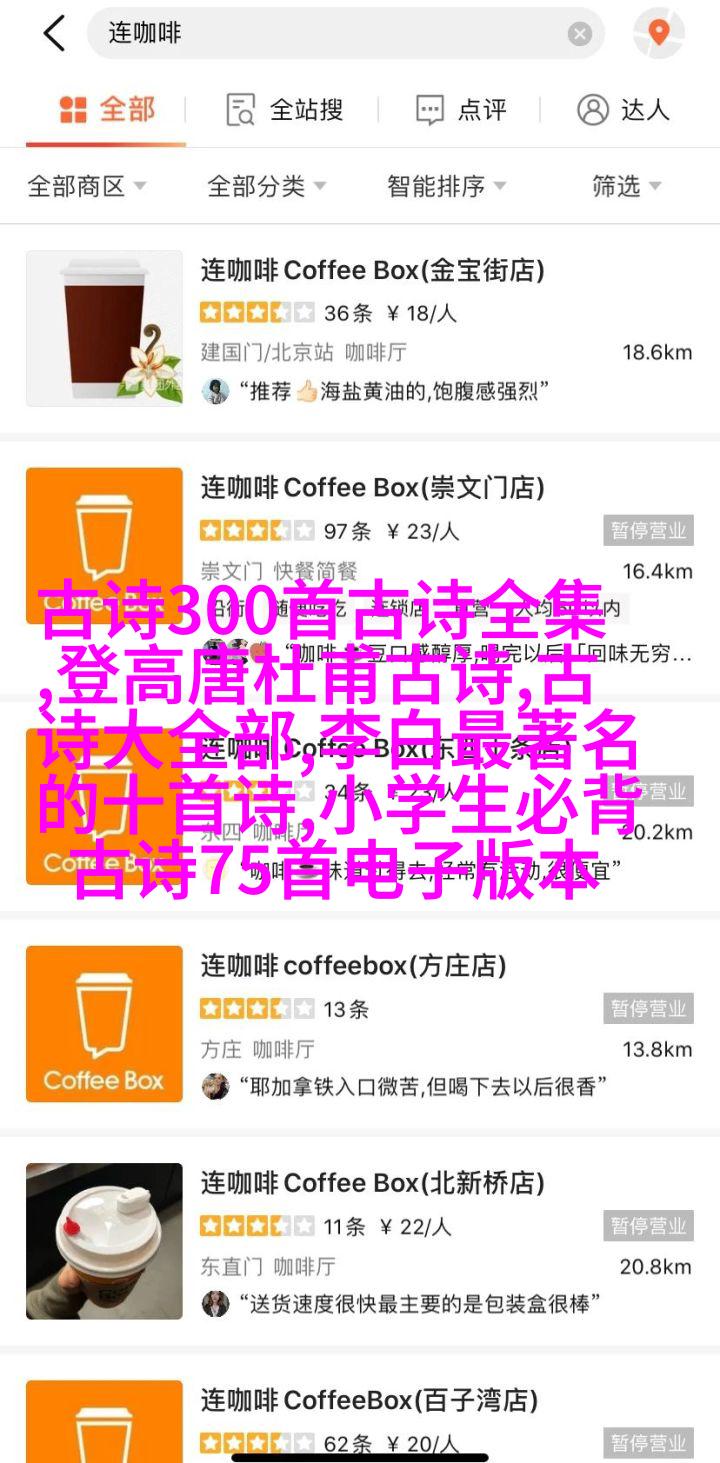Tap the search box containing 连咖啡
The width and height of the screenshot is (720, 1463).
[x=330, y=34]
